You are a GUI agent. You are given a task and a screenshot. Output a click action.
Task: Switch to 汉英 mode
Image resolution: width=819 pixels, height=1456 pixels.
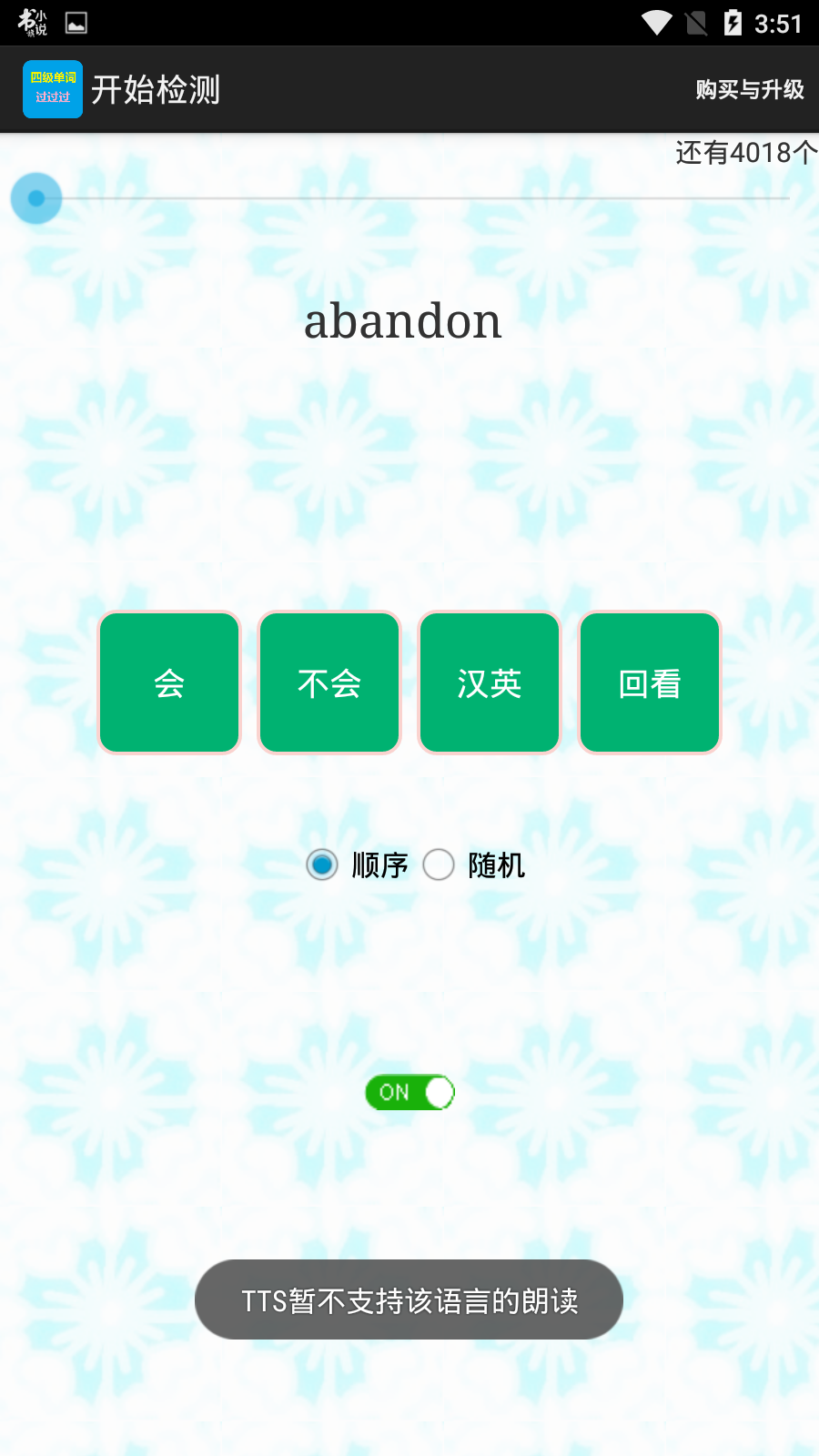pyautogui.click(x=490, y=682)
